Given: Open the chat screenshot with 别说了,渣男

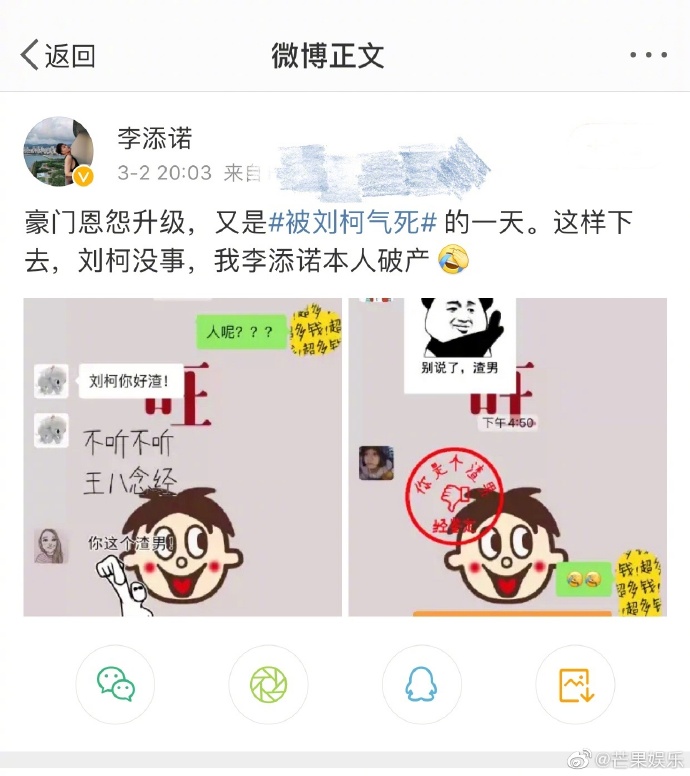Looking at the screenshot, I should 507,457.
